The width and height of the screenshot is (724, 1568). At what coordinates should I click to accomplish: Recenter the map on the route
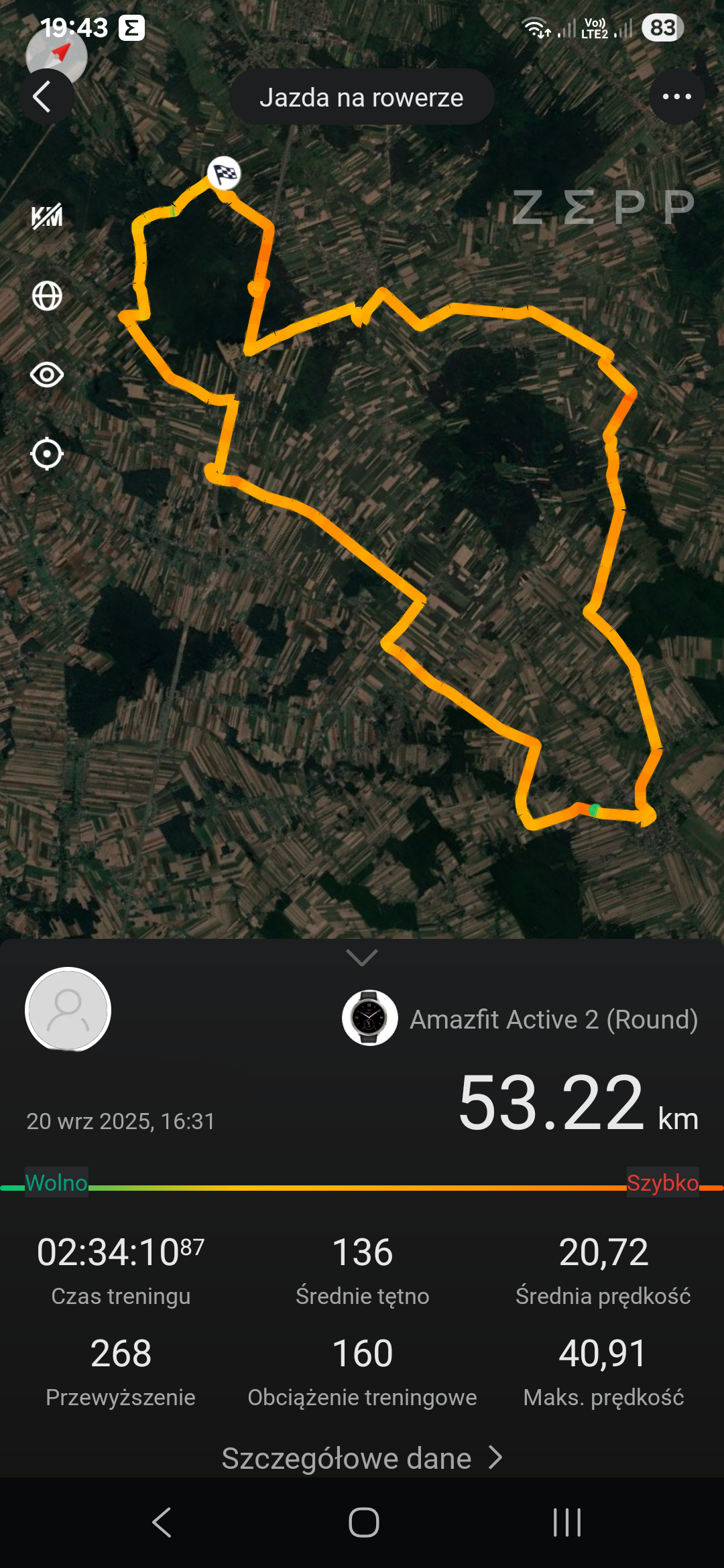click(x=47, y=454)
